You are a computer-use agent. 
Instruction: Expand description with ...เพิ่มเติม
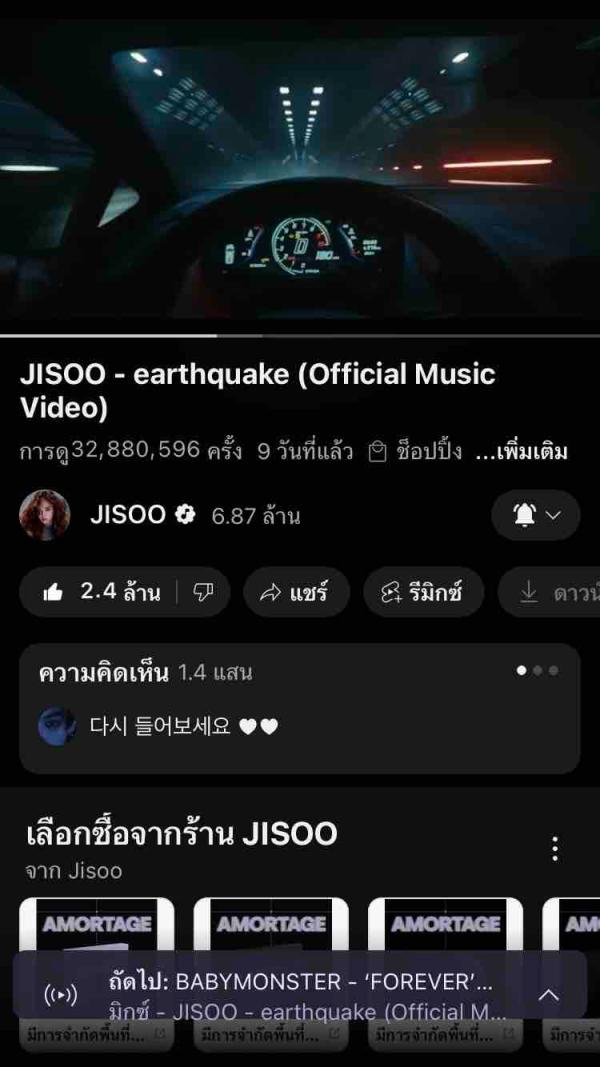[x=521, y=451]
